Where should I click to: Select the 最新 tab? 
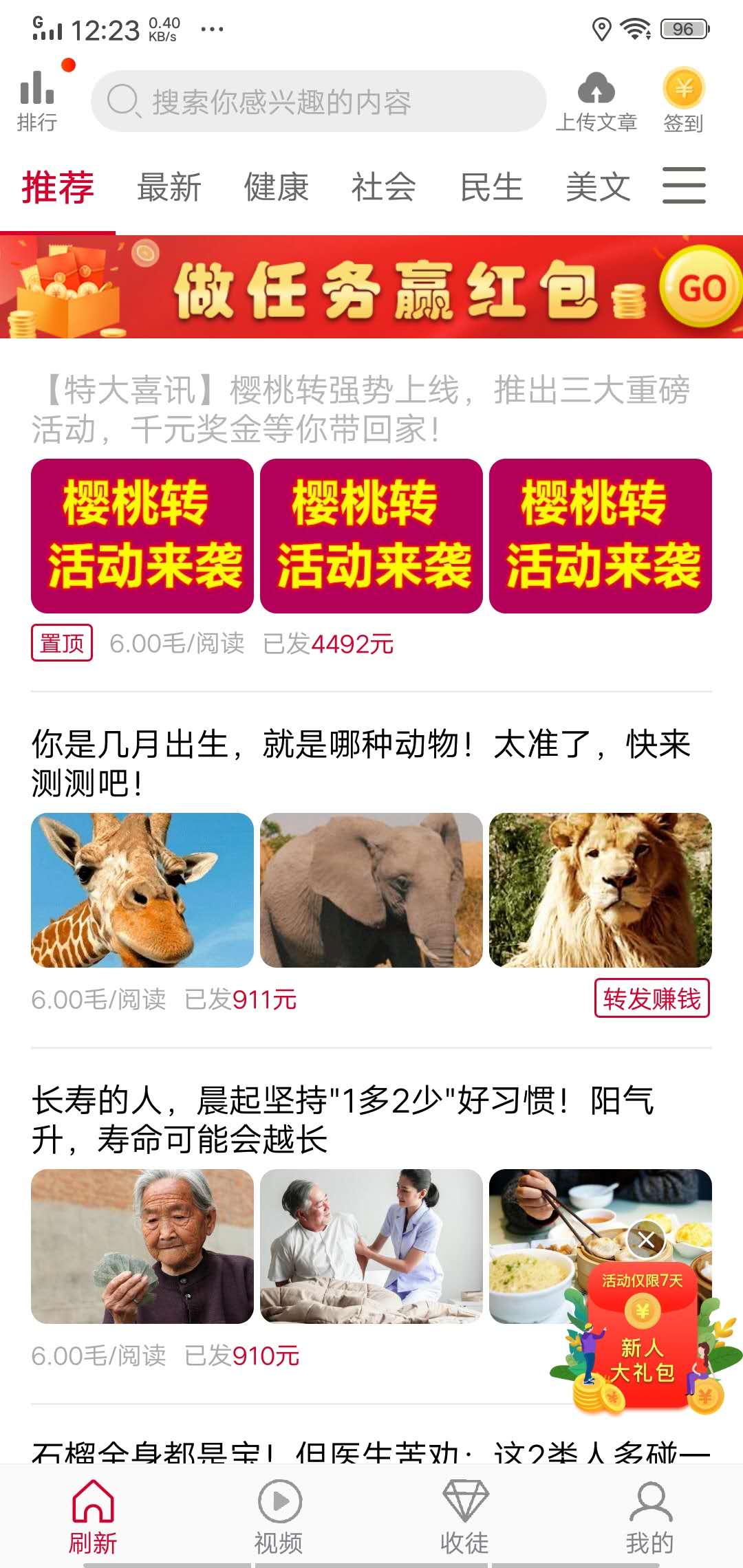pyautogui.click(x=169, y=186)
